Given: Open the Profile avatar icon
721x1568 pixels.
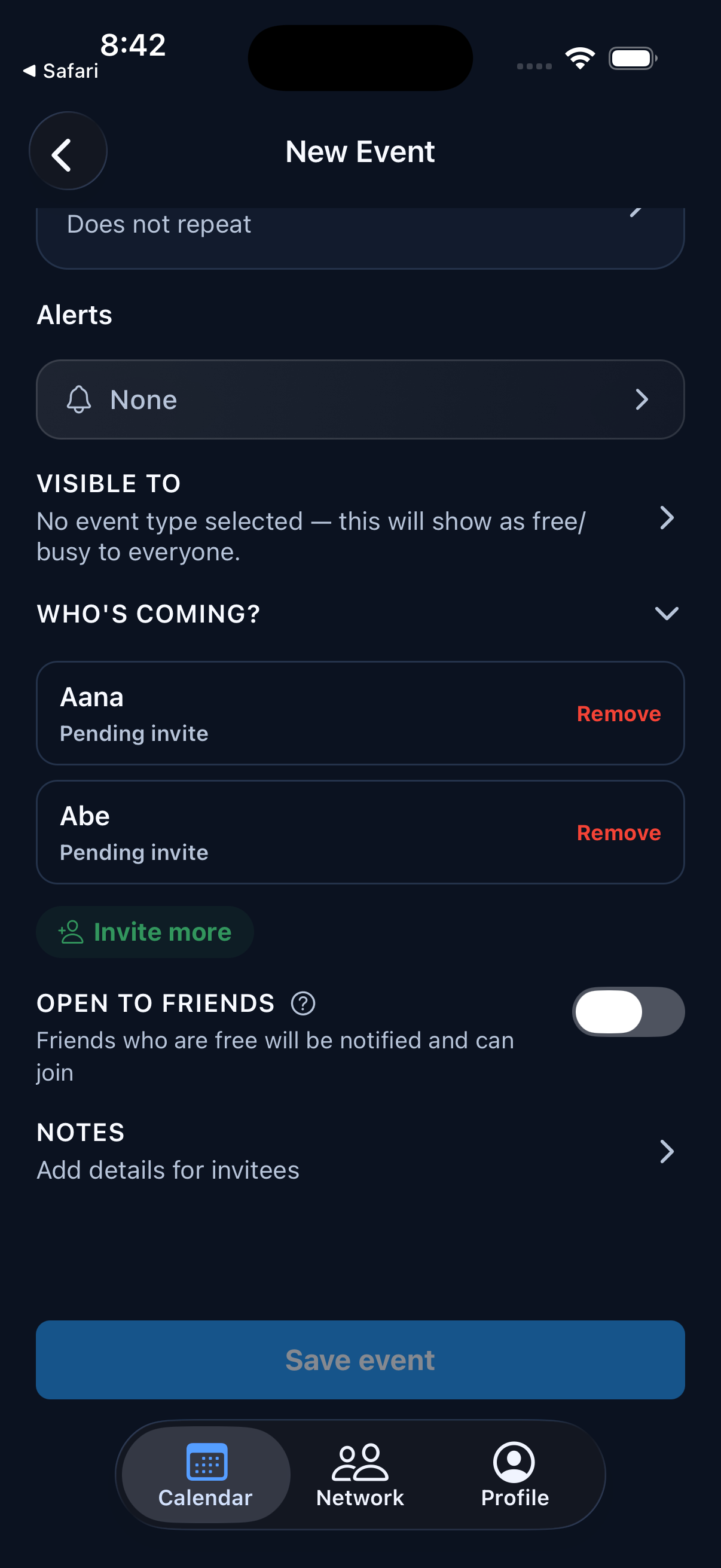Looking at the screenshot, I should click(x=514, y=1460).
